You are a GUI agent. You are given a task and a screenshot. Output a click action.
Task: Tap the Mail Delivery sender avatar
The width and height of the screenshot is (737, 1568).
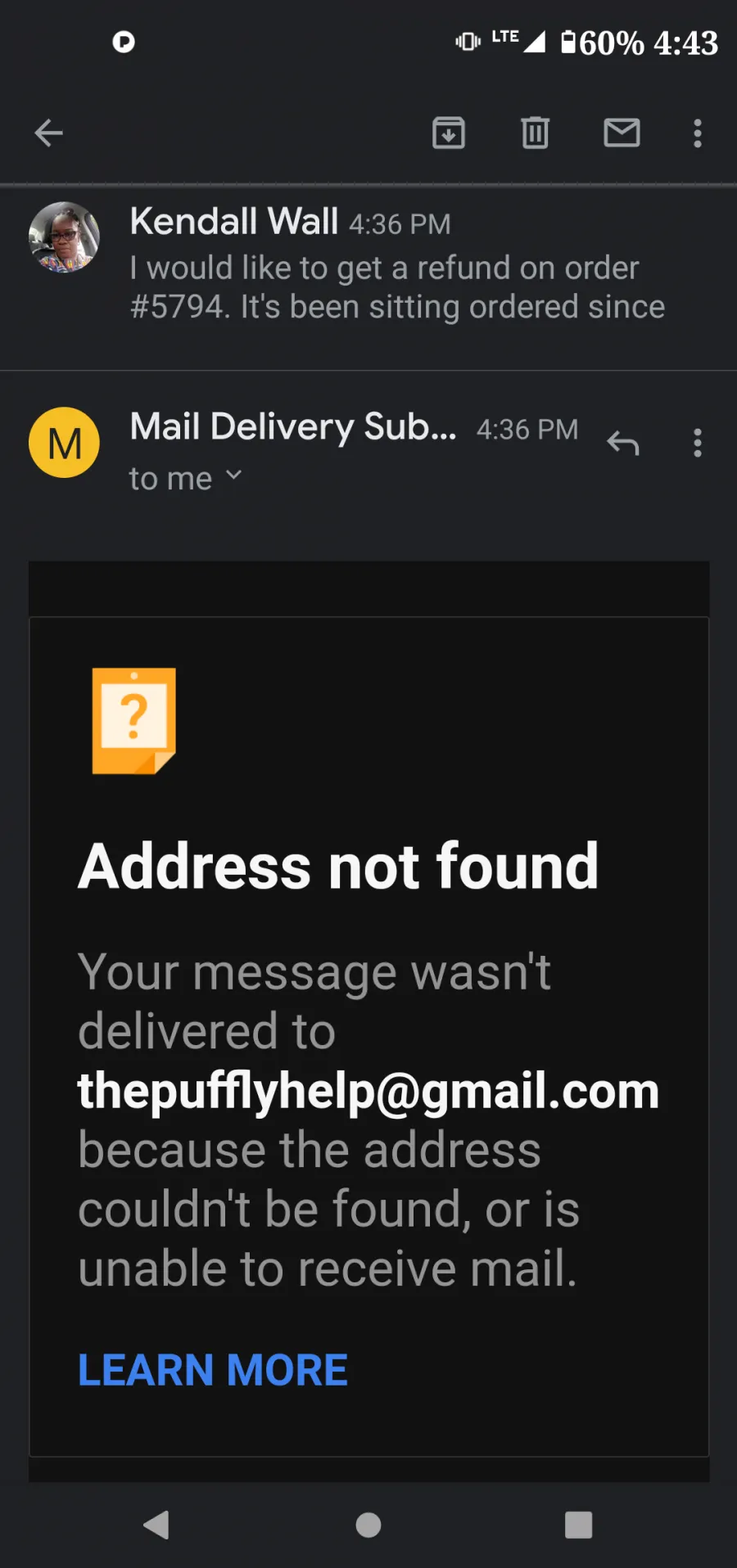point(64,443)
